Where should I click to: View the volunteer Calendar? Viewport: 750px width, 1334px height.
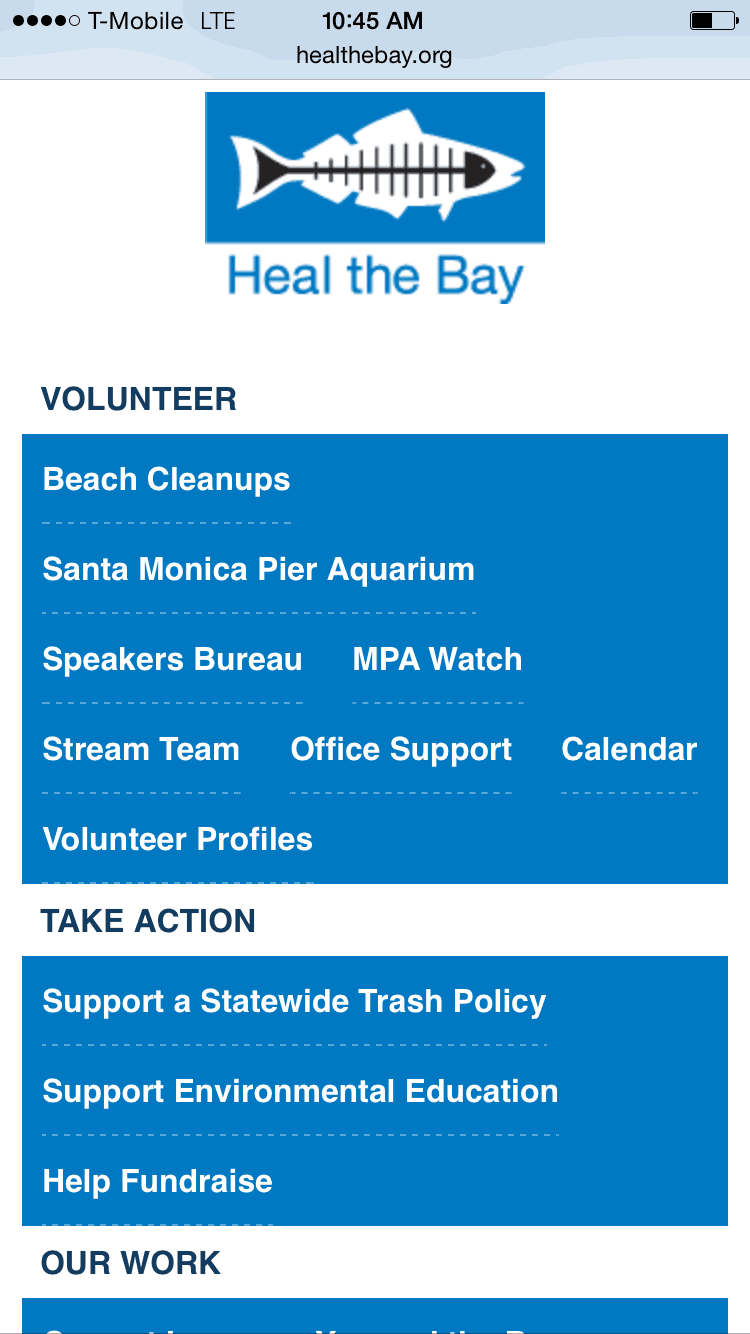point(629,750)
